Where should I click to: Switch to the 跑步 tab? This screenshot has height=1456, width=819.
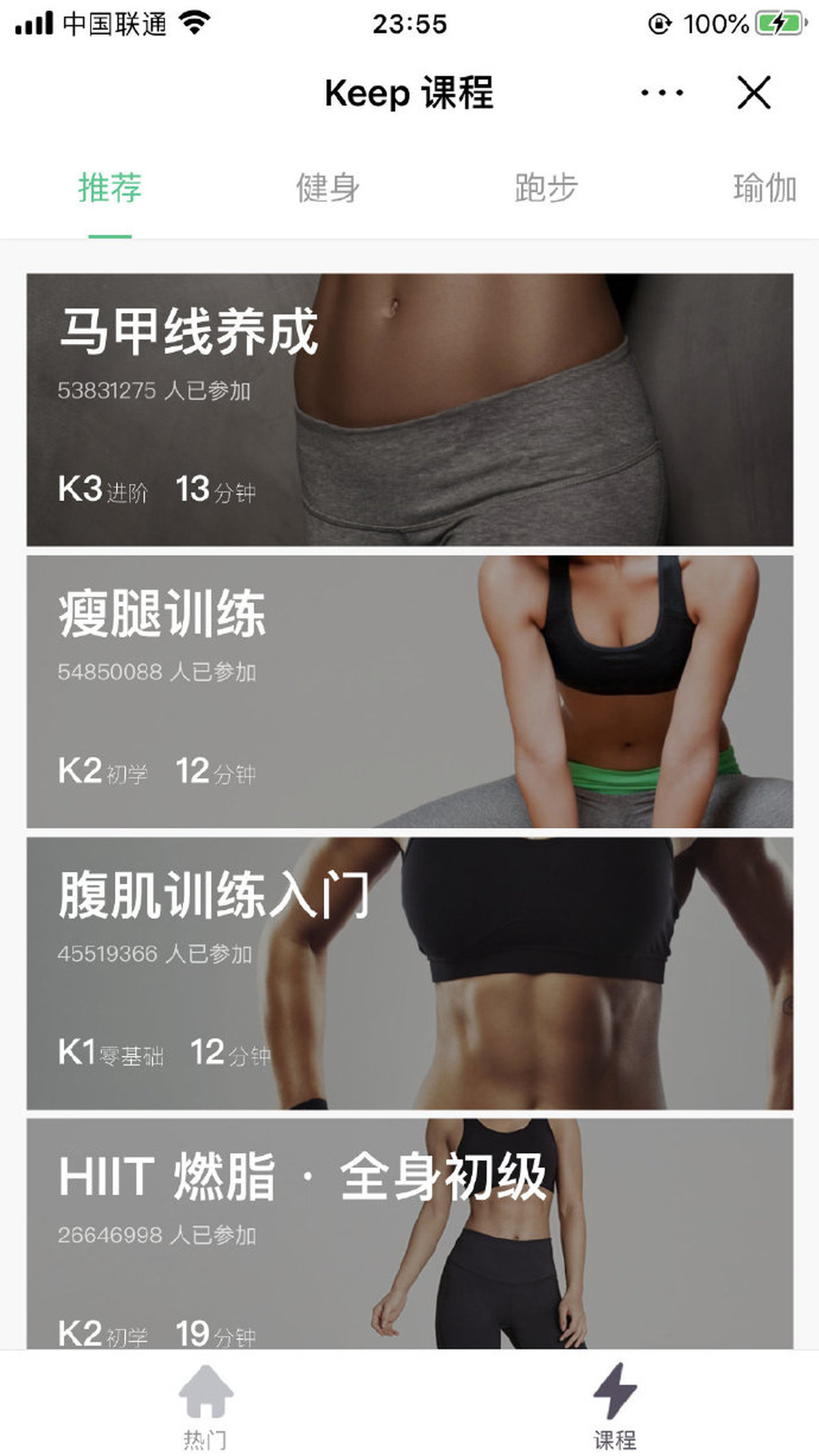tap(546, 188)
